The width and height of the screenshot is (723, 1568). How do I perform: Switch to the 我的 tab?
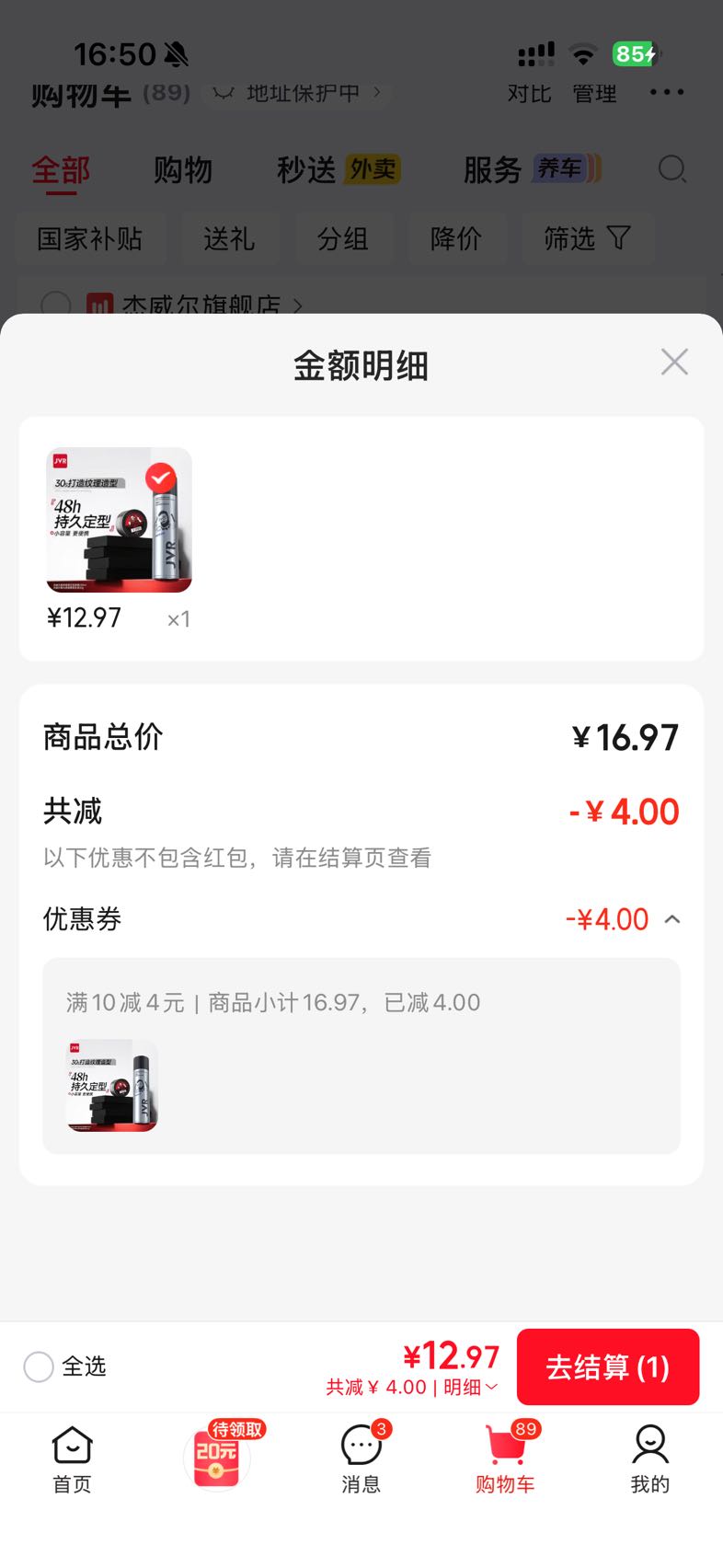coord(649,1459)
